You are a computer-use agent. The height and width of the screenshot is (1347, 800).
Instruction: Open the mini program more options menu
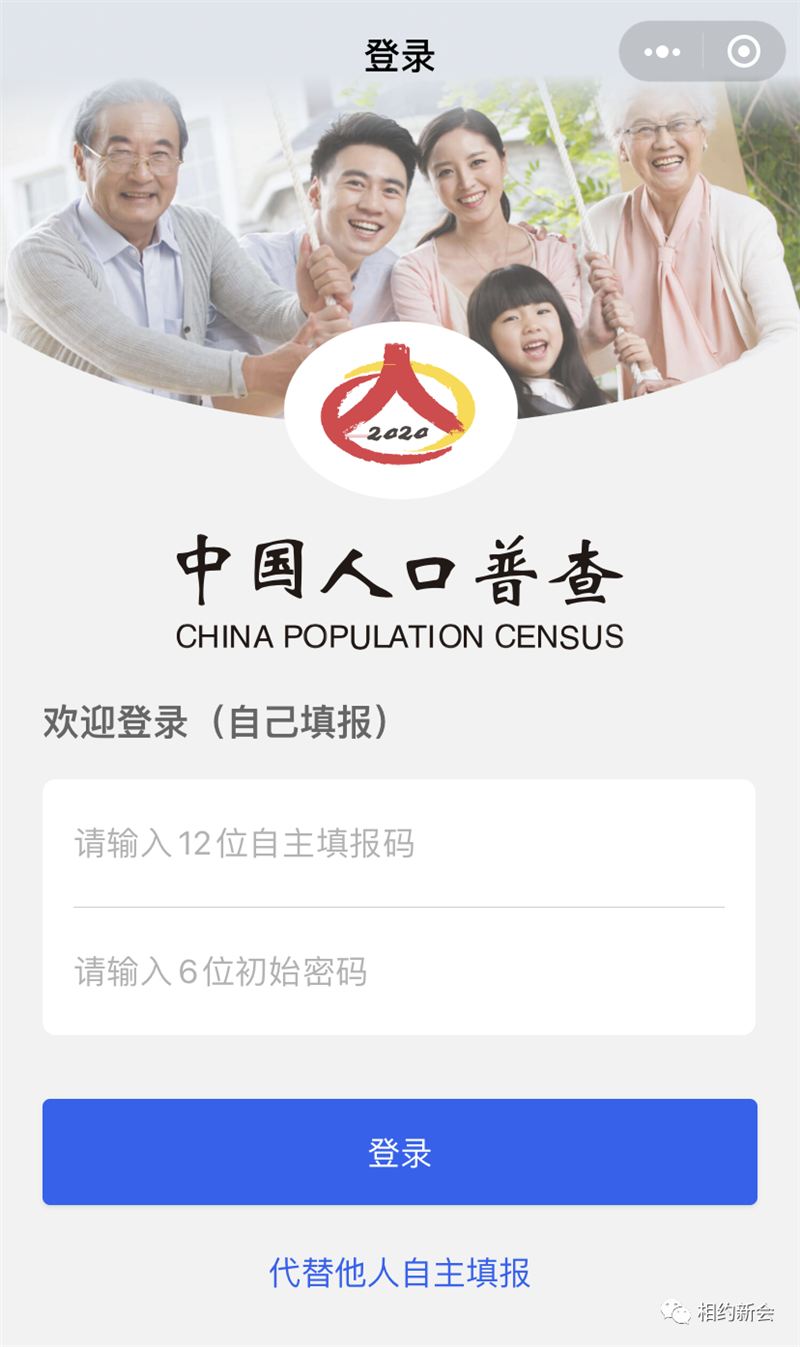(x=662, y=52)
